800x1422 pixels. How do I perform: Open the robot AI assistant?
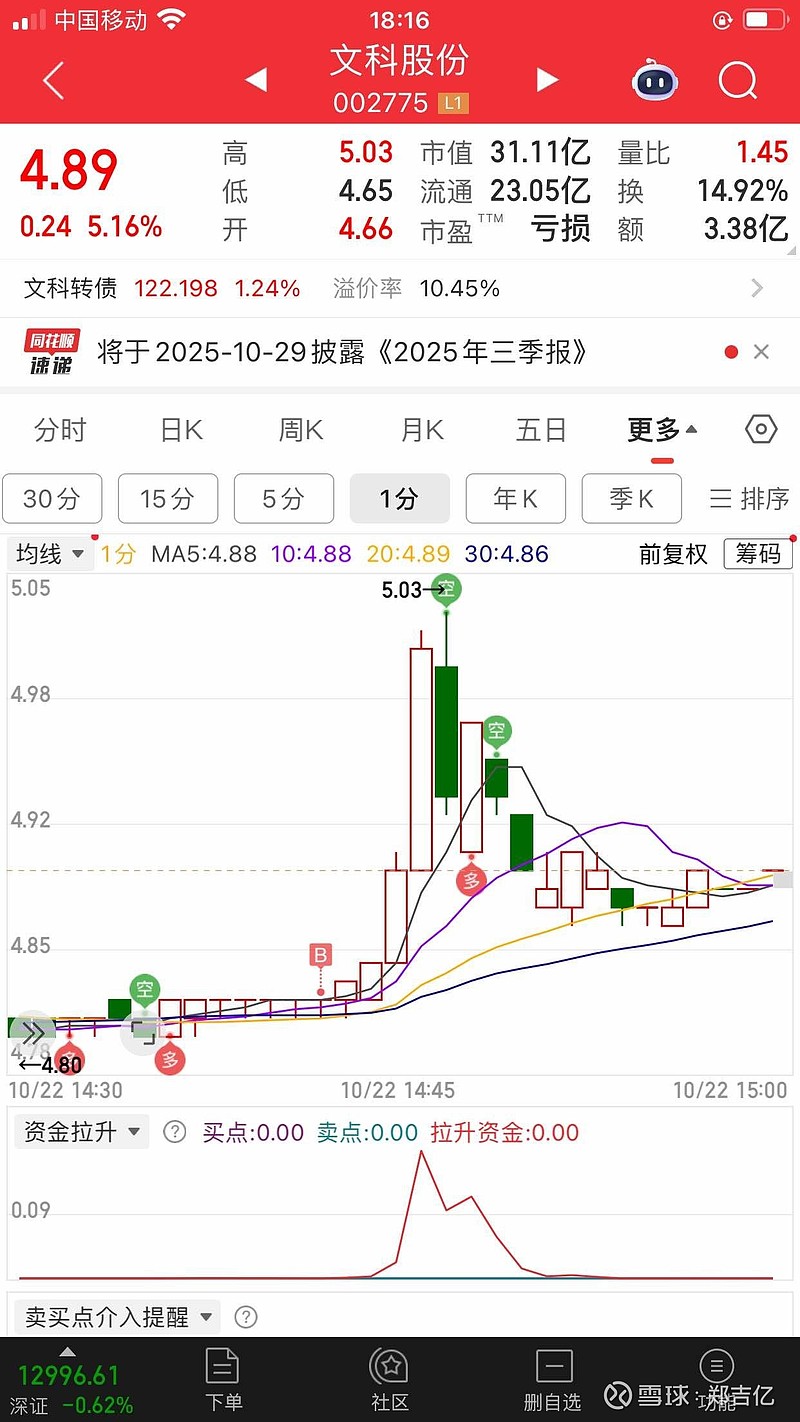point(655,80)
